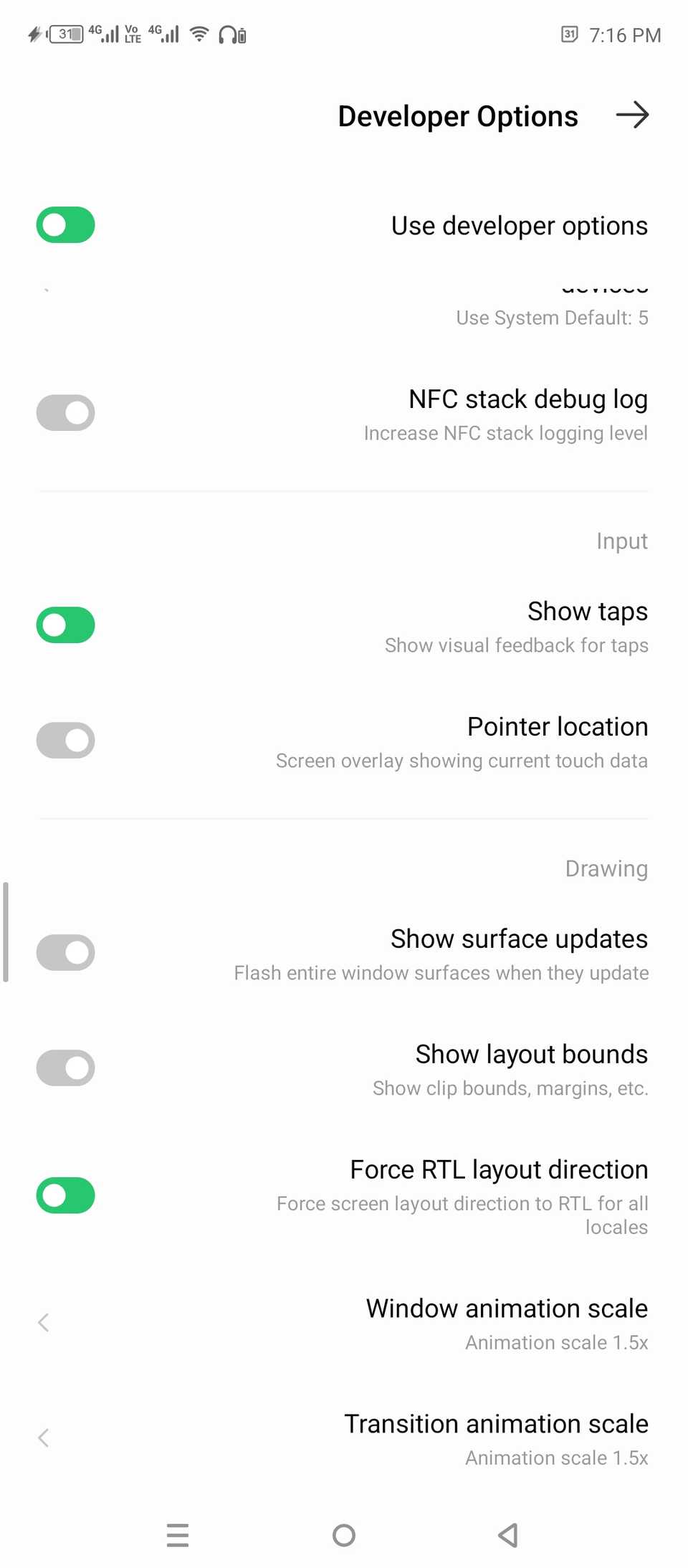Image resolution: width=688 pixels, height=1568 pixels.
Task: Select the Input section header
Action: click(x=621, y=541)
